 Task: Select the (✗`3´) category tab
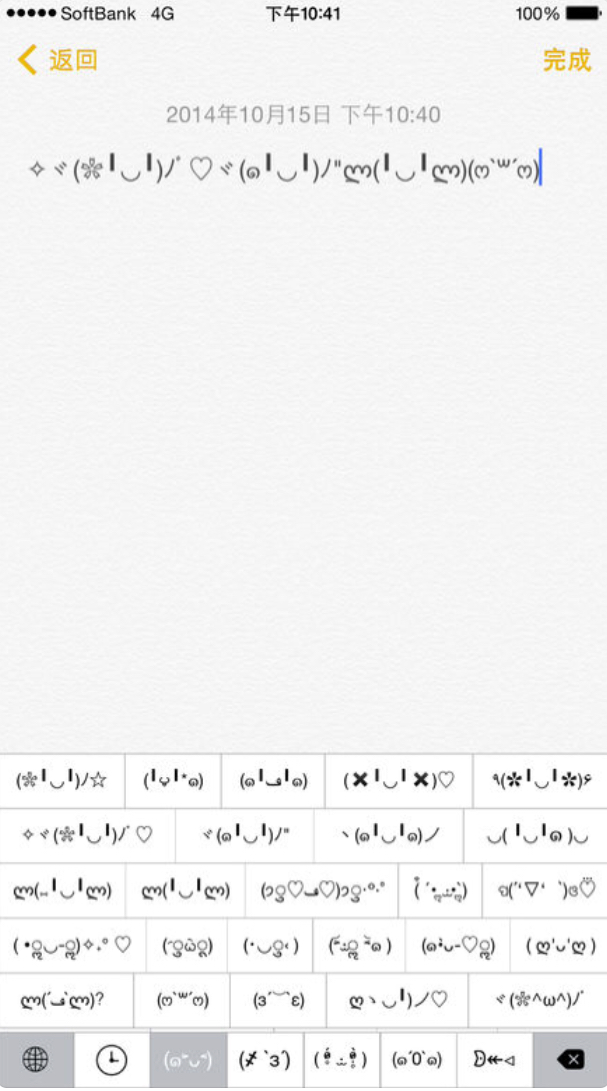tap(265, 1060)
